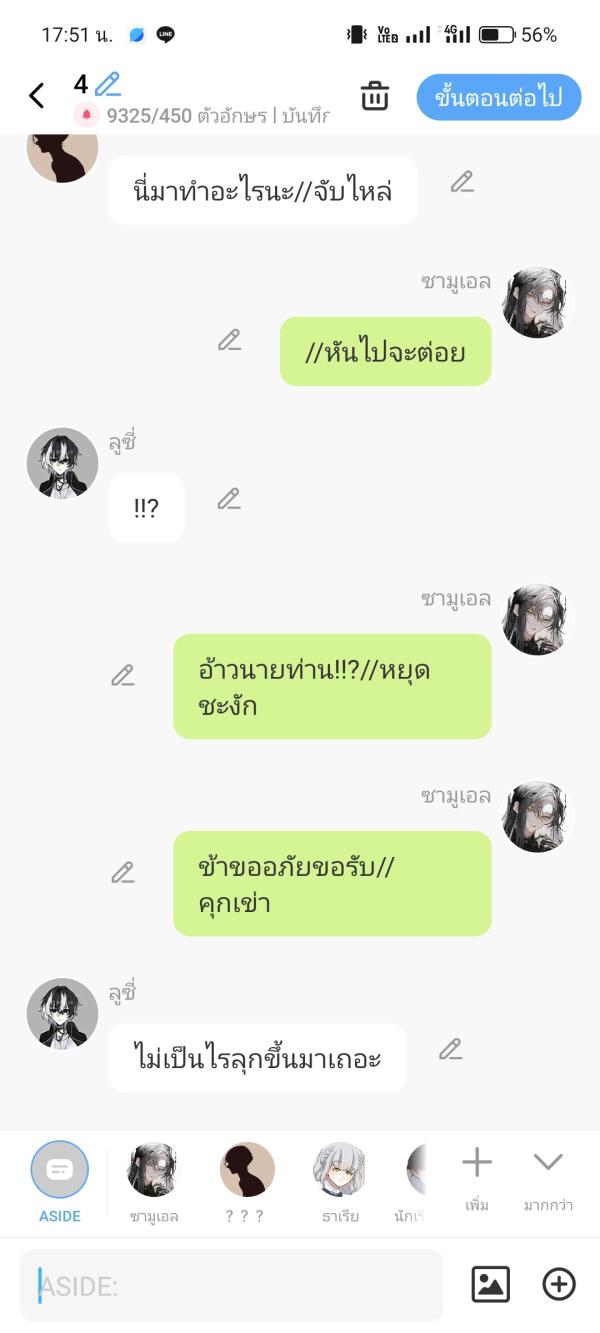Tap the ขั้นตอนต่อไป button

(x=498, y=97)
